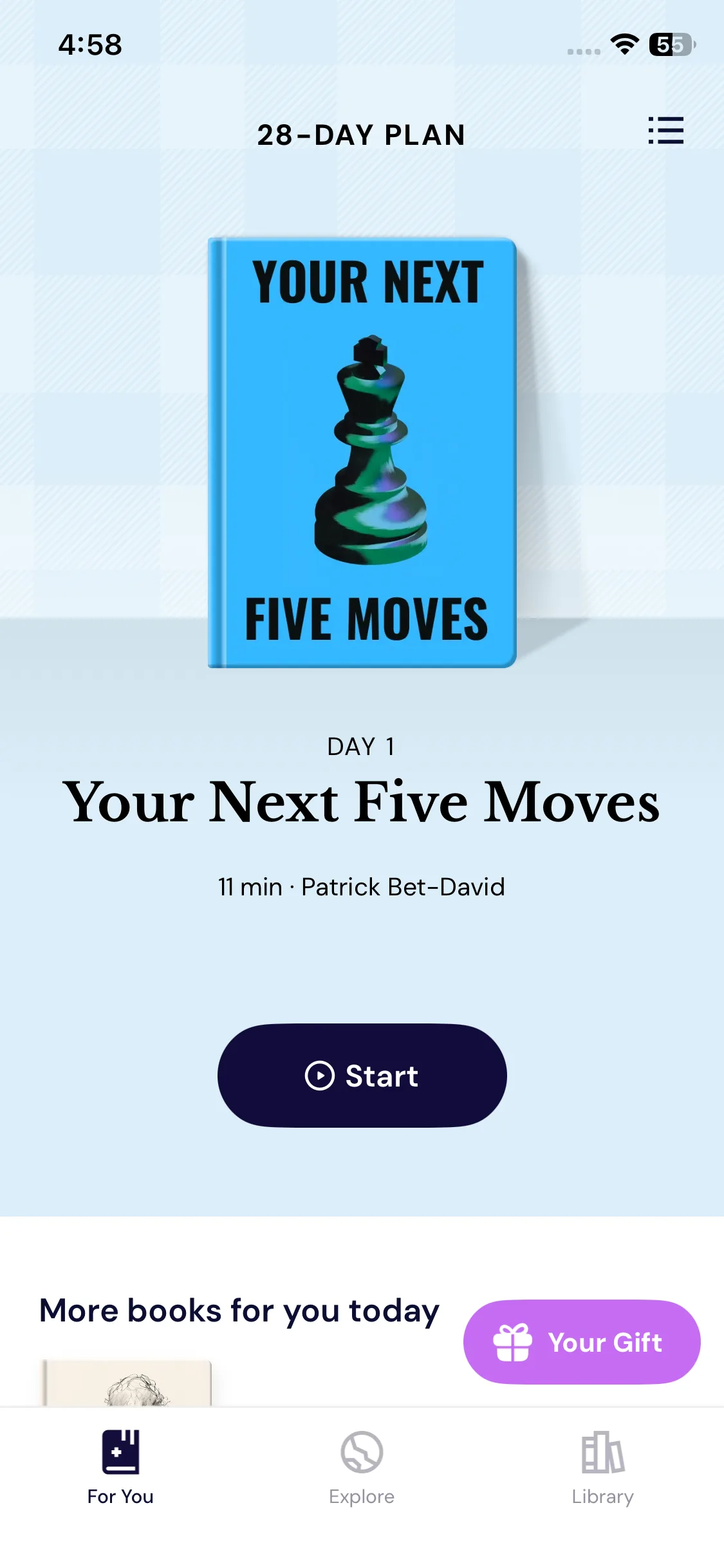This screenshot has width=724, height=1568.
Task: Switch to the Explore tab
Action: click(x=362, y=1468)
